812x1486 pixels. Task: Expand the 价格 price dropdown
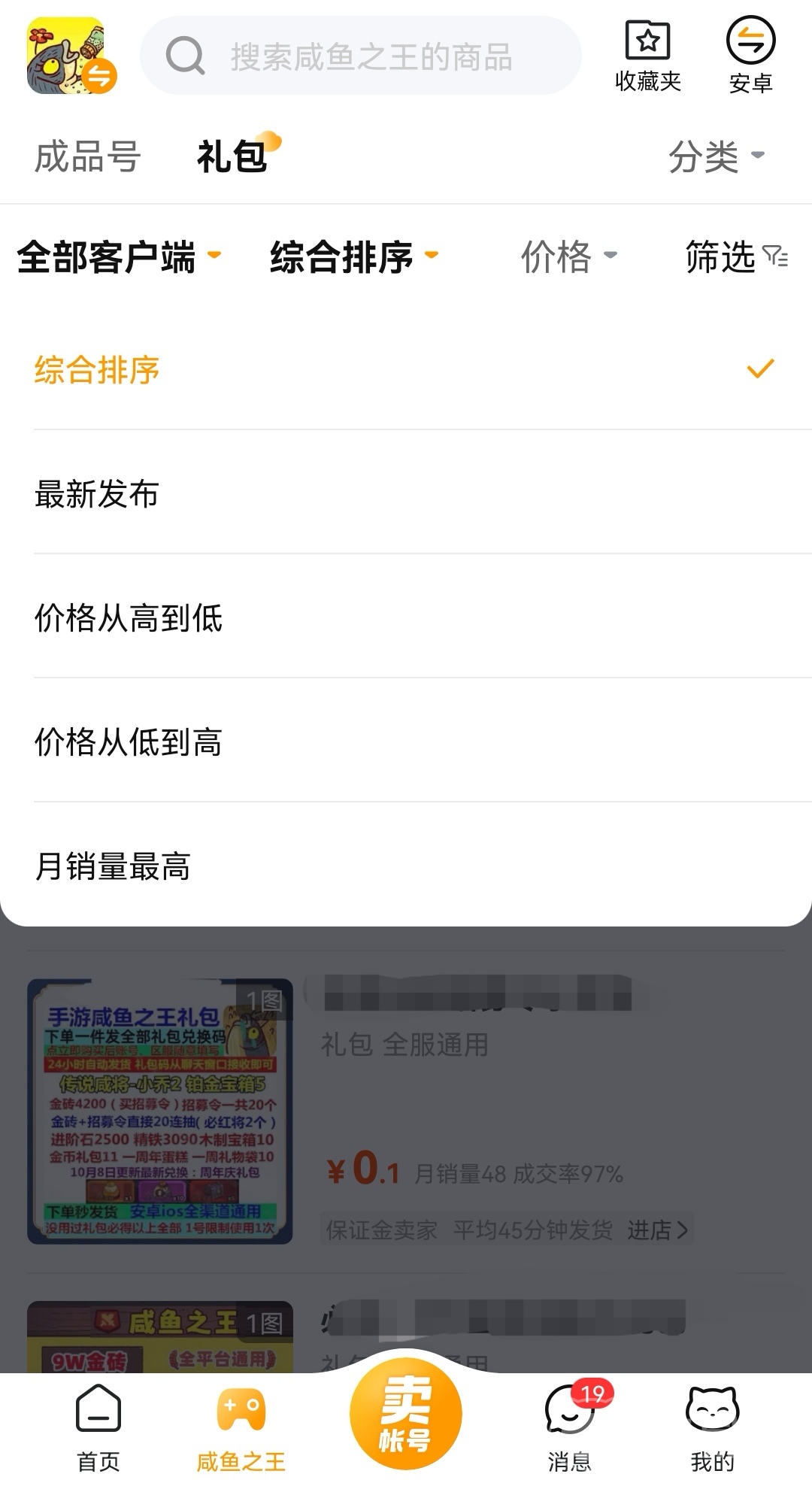568,257
